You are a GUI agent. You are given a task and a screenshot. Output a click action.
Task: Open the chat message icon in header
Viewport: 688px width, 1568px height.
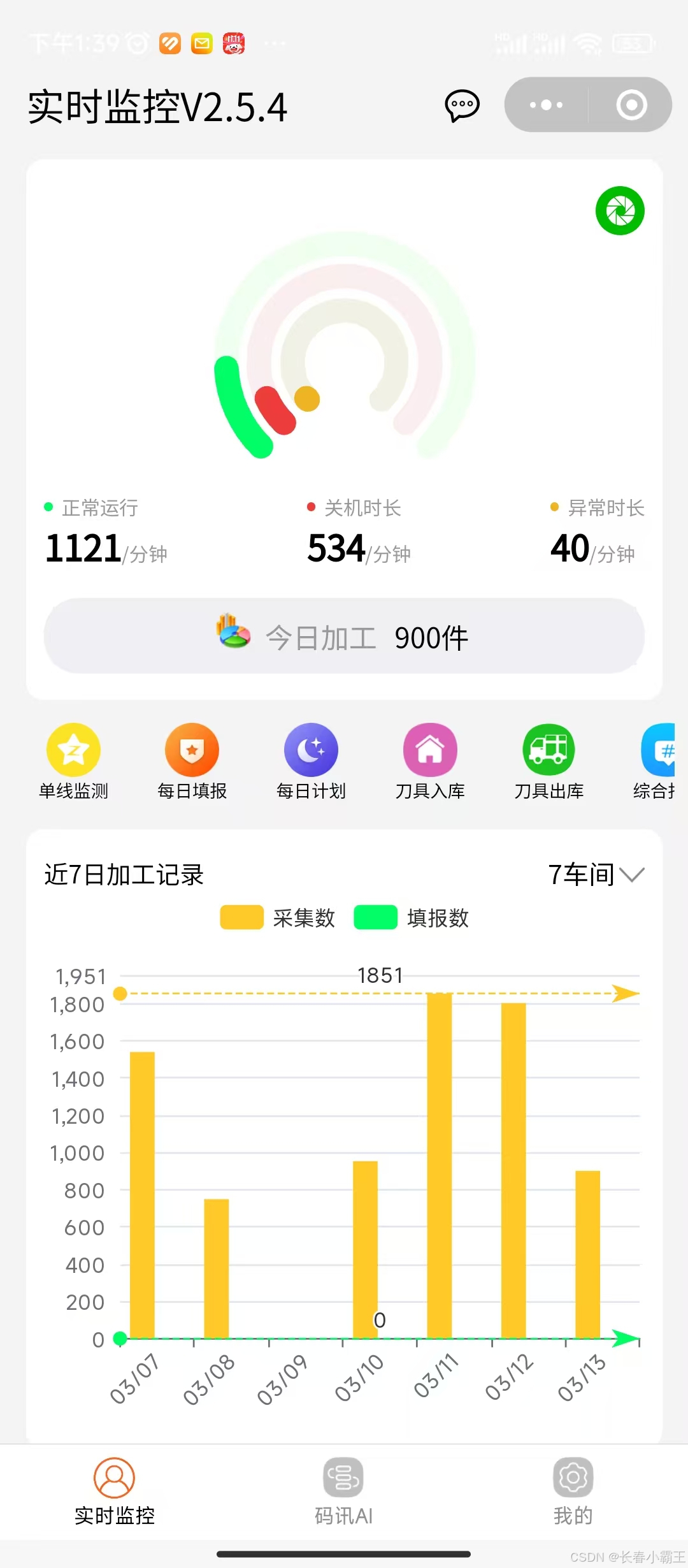tap(462, 105)
